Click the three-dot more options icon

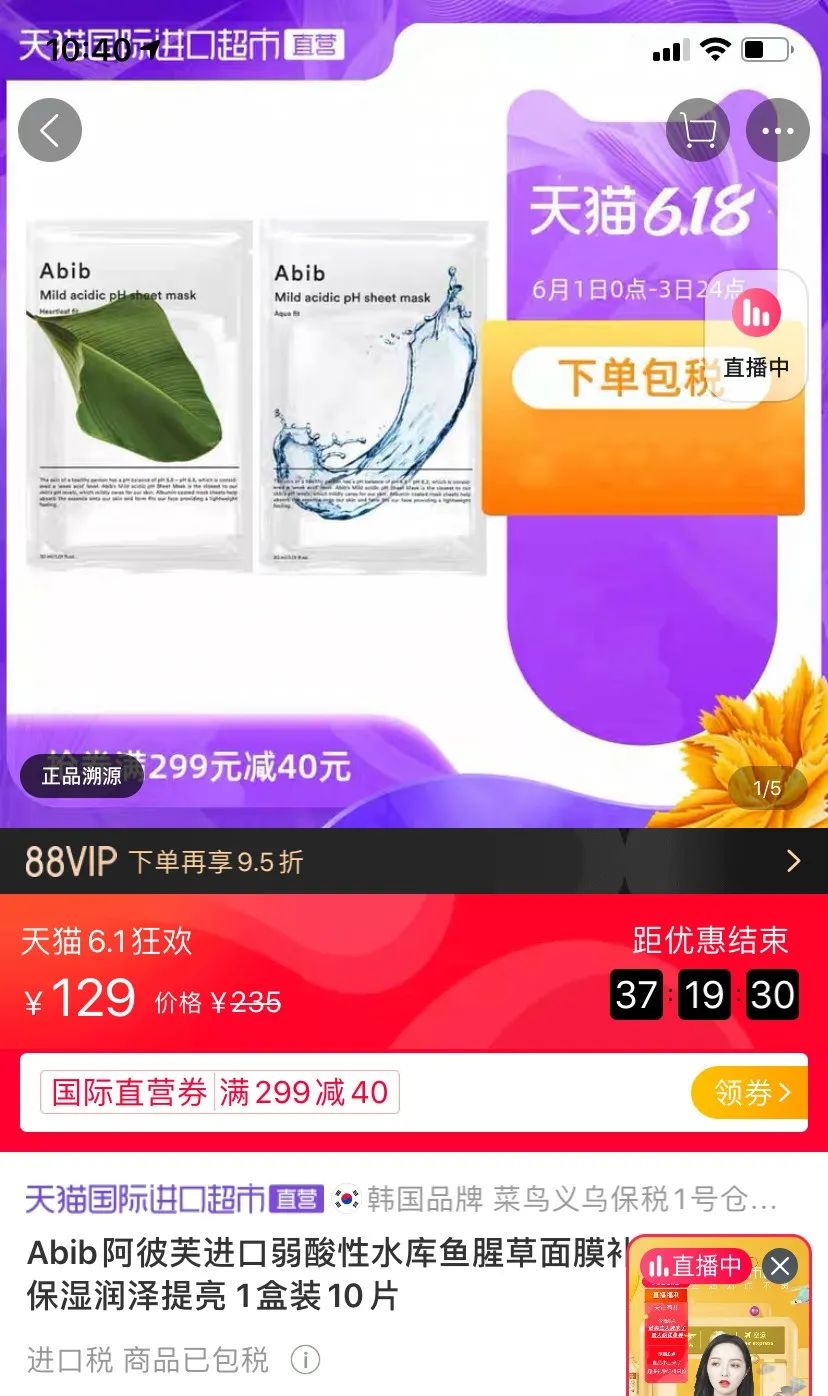click(x=778, y=129)
